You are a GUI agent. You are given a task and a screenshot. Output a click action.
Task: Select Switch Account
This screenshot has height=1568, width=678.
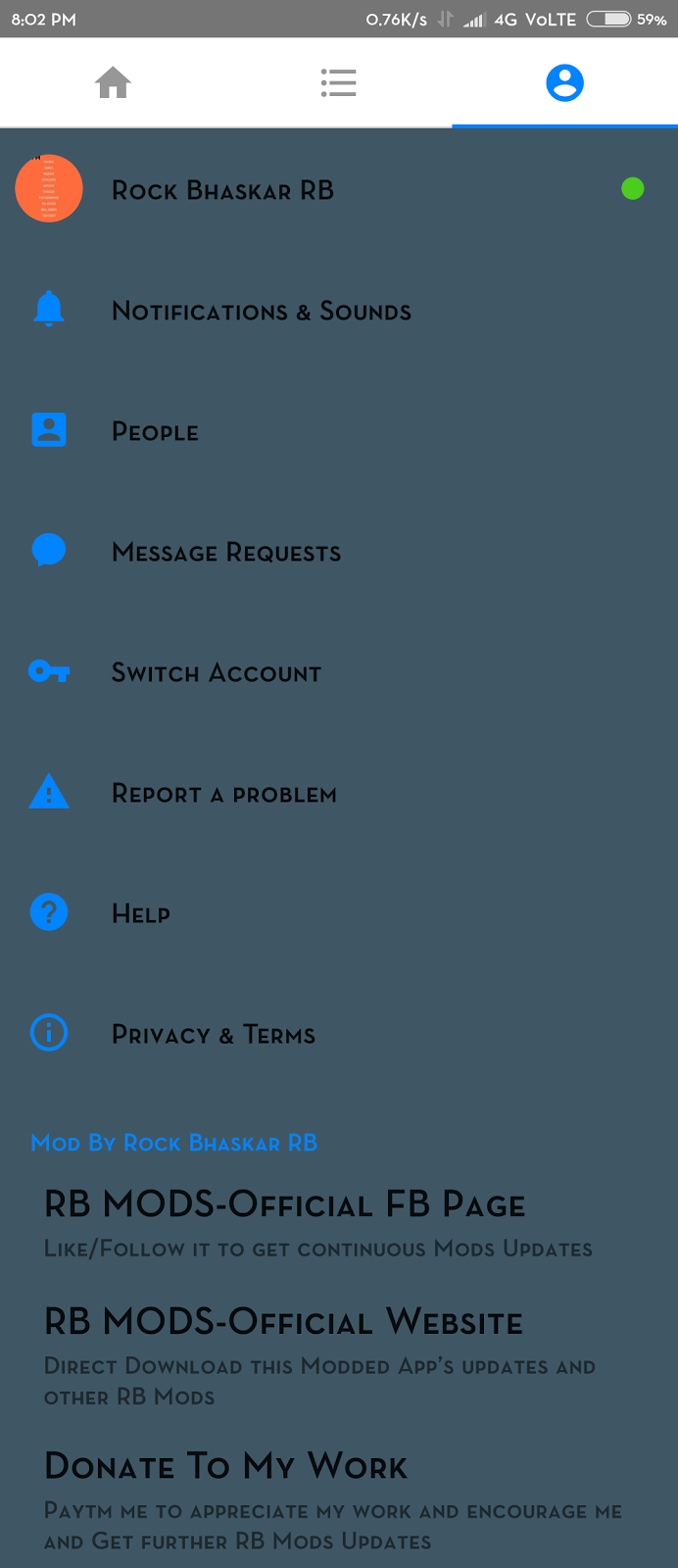(x=216, y=673)
